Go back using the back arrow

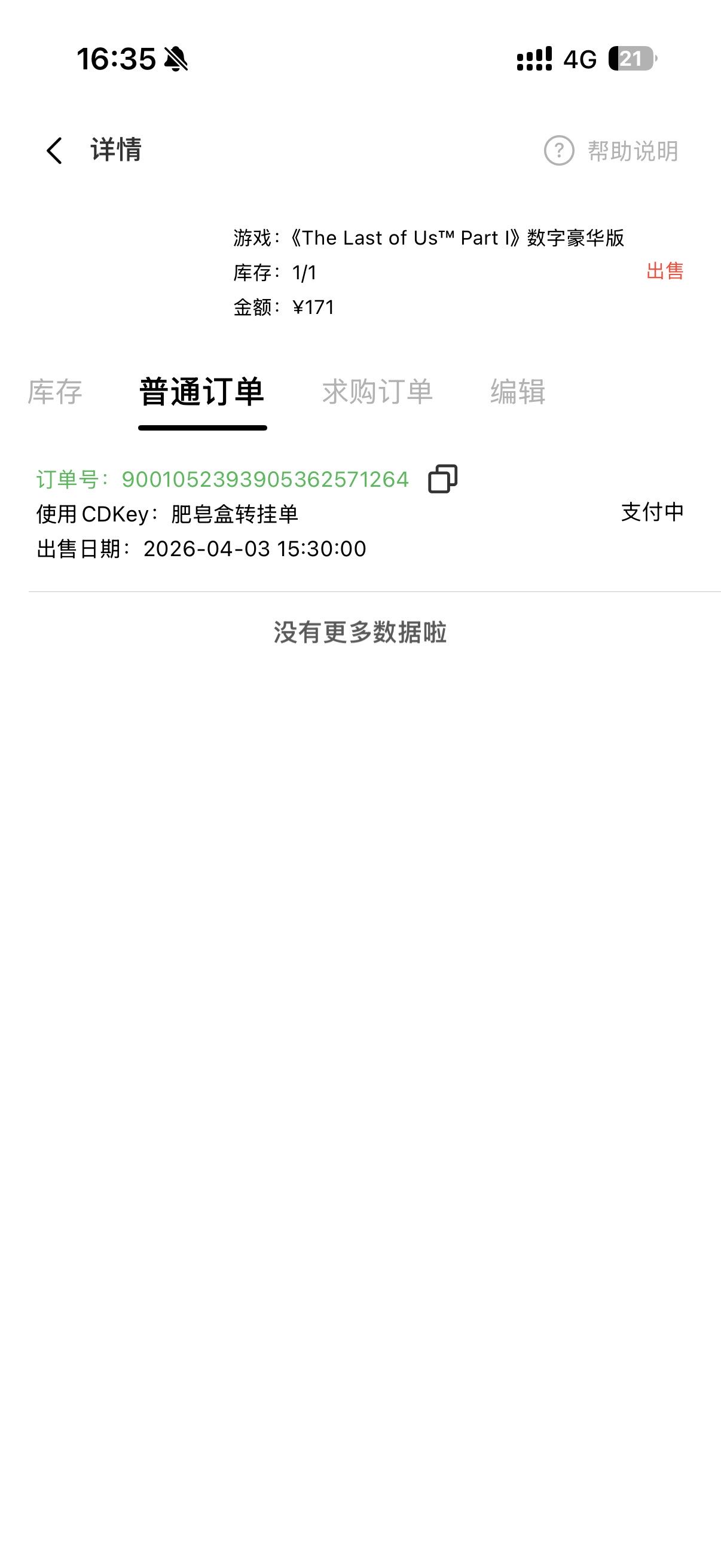(55, 150)
